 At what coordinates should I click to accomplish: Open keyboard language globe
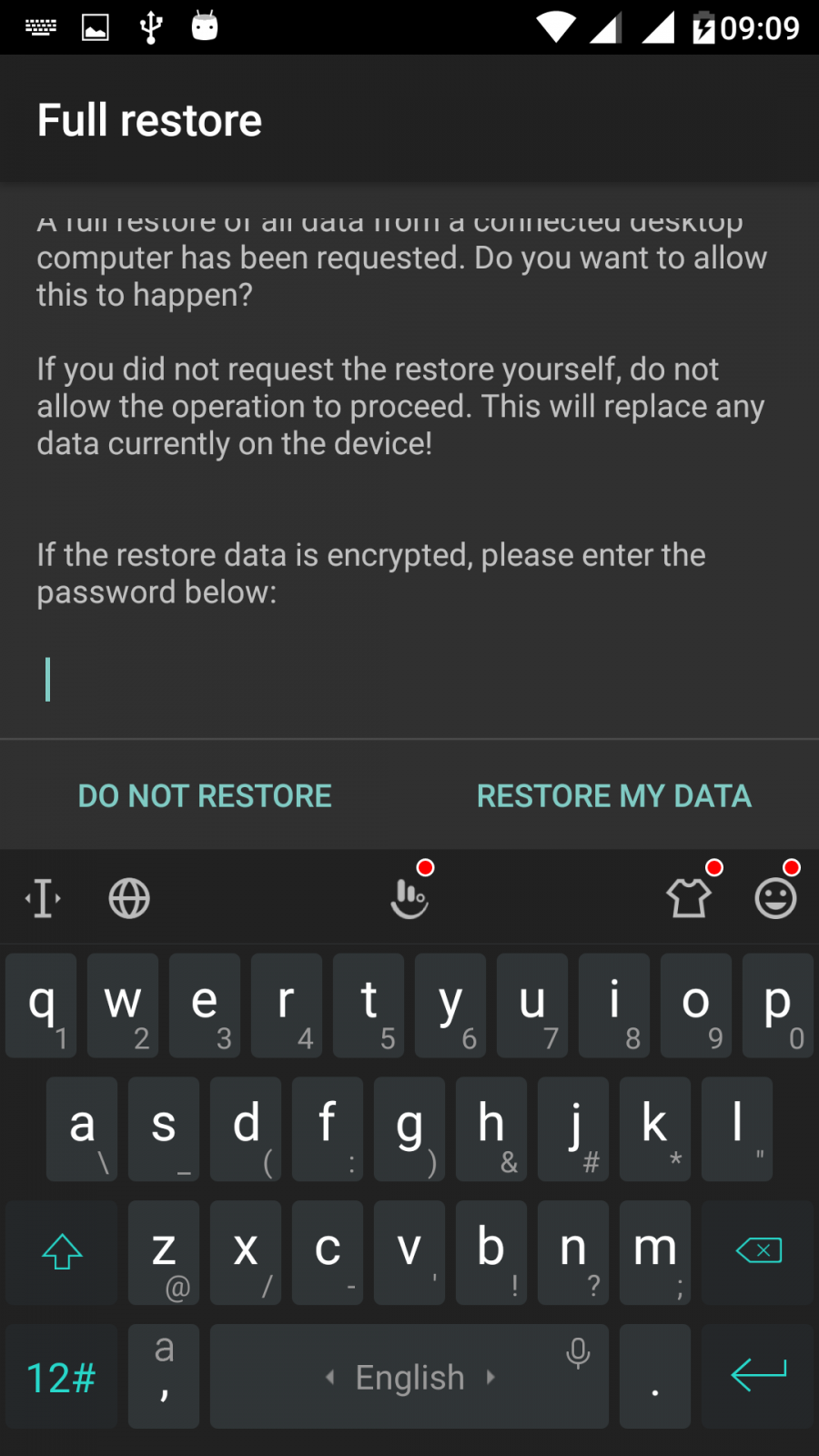click(x=129, y=899)
